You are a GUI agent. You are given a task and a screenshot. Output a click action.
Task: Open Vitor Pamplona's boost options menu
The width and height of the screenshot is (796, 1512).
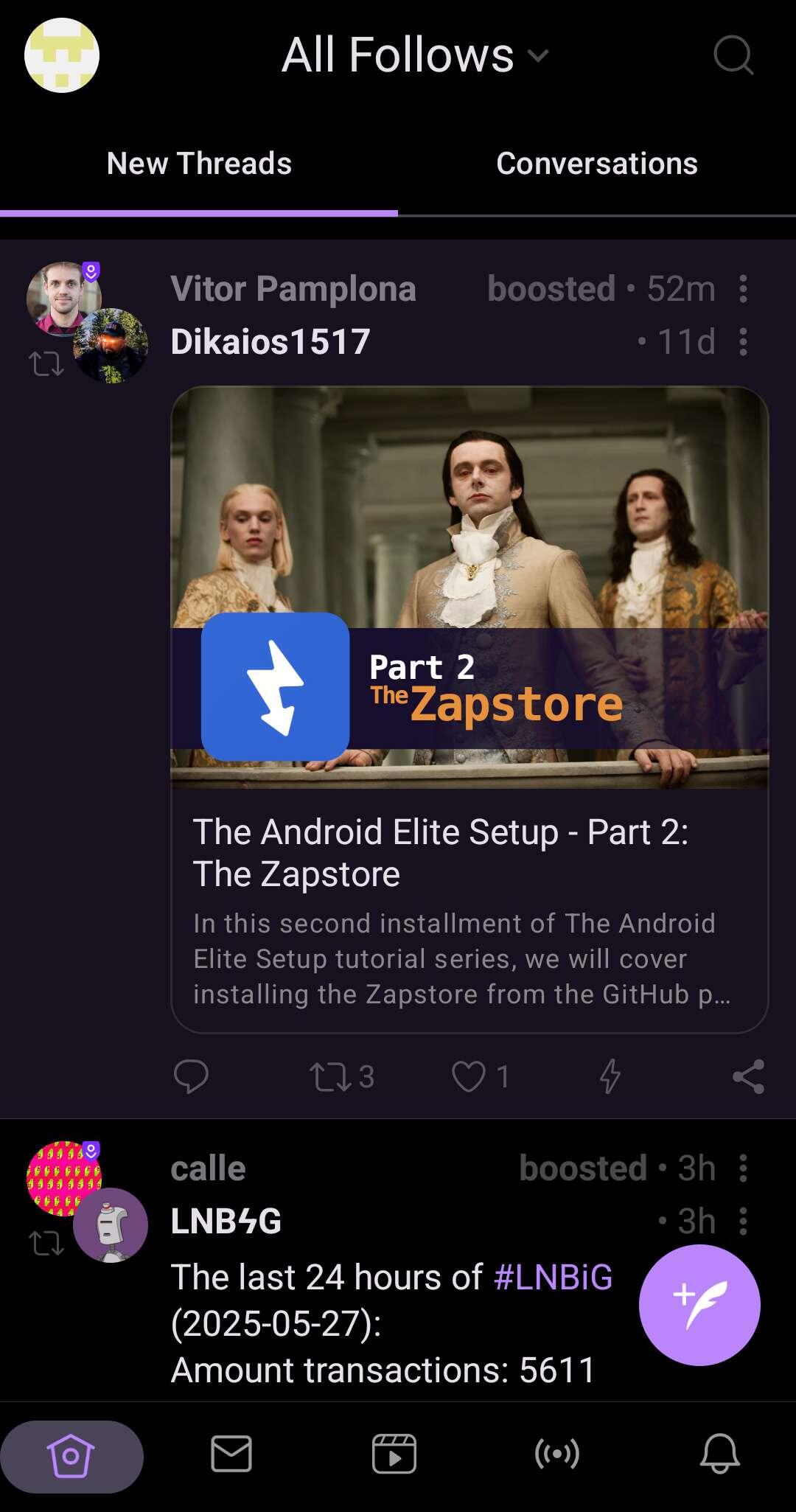pyautogui.click(x=743, y=289)
